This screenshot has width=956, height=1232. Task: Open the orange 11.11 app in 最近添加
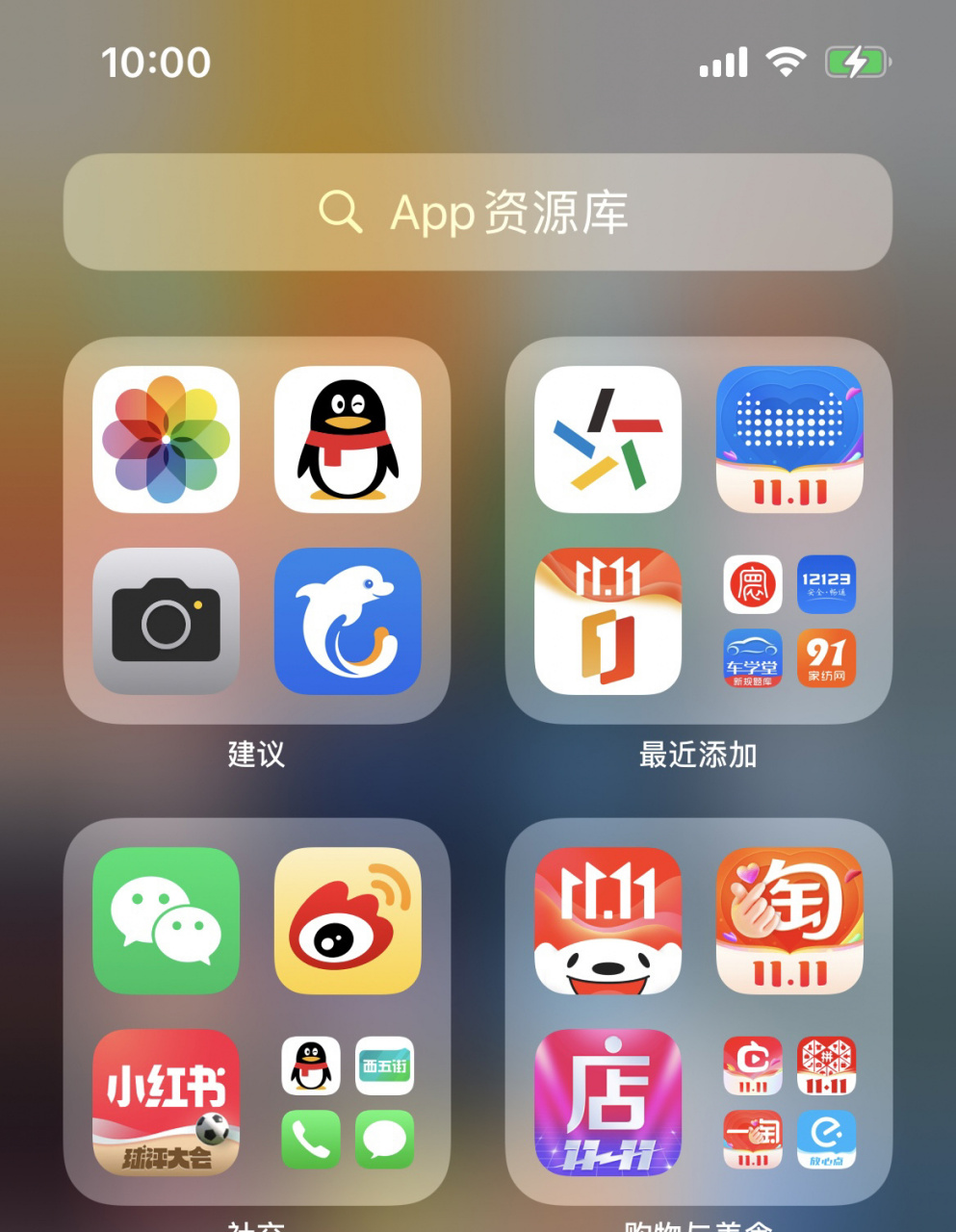point(609,621)
